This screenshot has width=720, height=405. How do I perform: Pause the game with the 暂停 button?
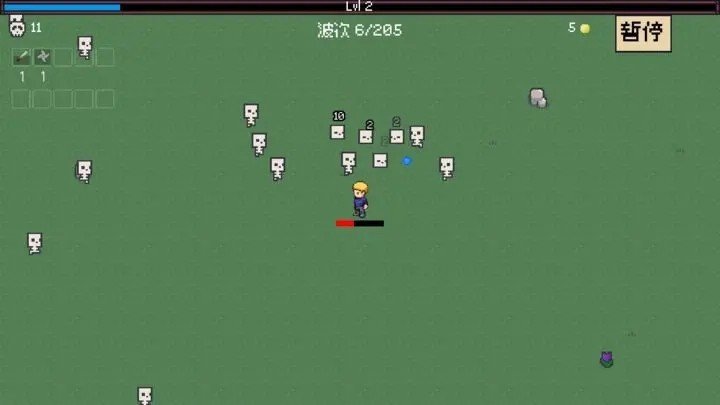pos(642,32)
